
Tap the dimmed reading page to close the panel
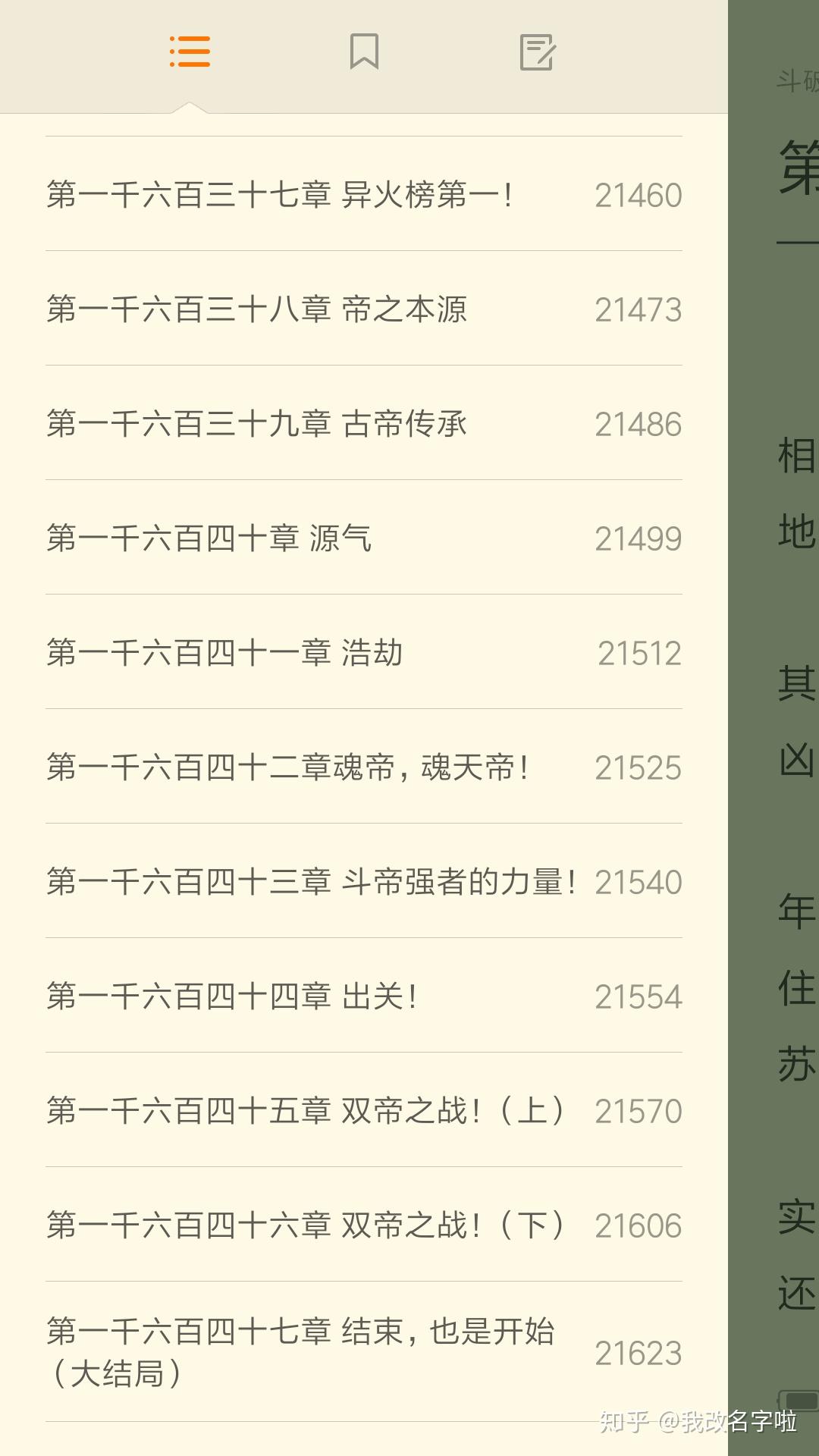pyautogui.click(x=773, y=607)
